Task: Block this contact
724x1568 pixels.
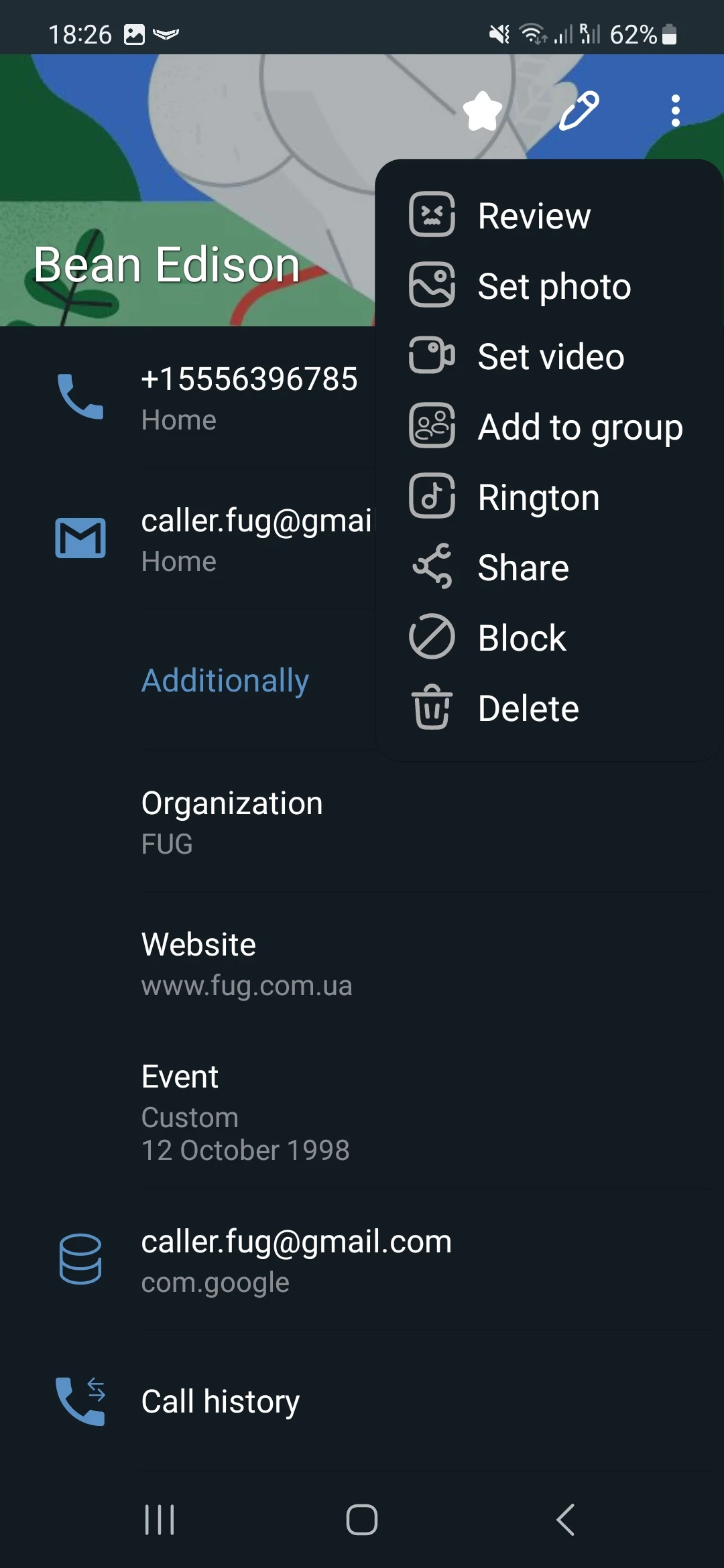Action: pyautogui.click(x=522, y=638)
